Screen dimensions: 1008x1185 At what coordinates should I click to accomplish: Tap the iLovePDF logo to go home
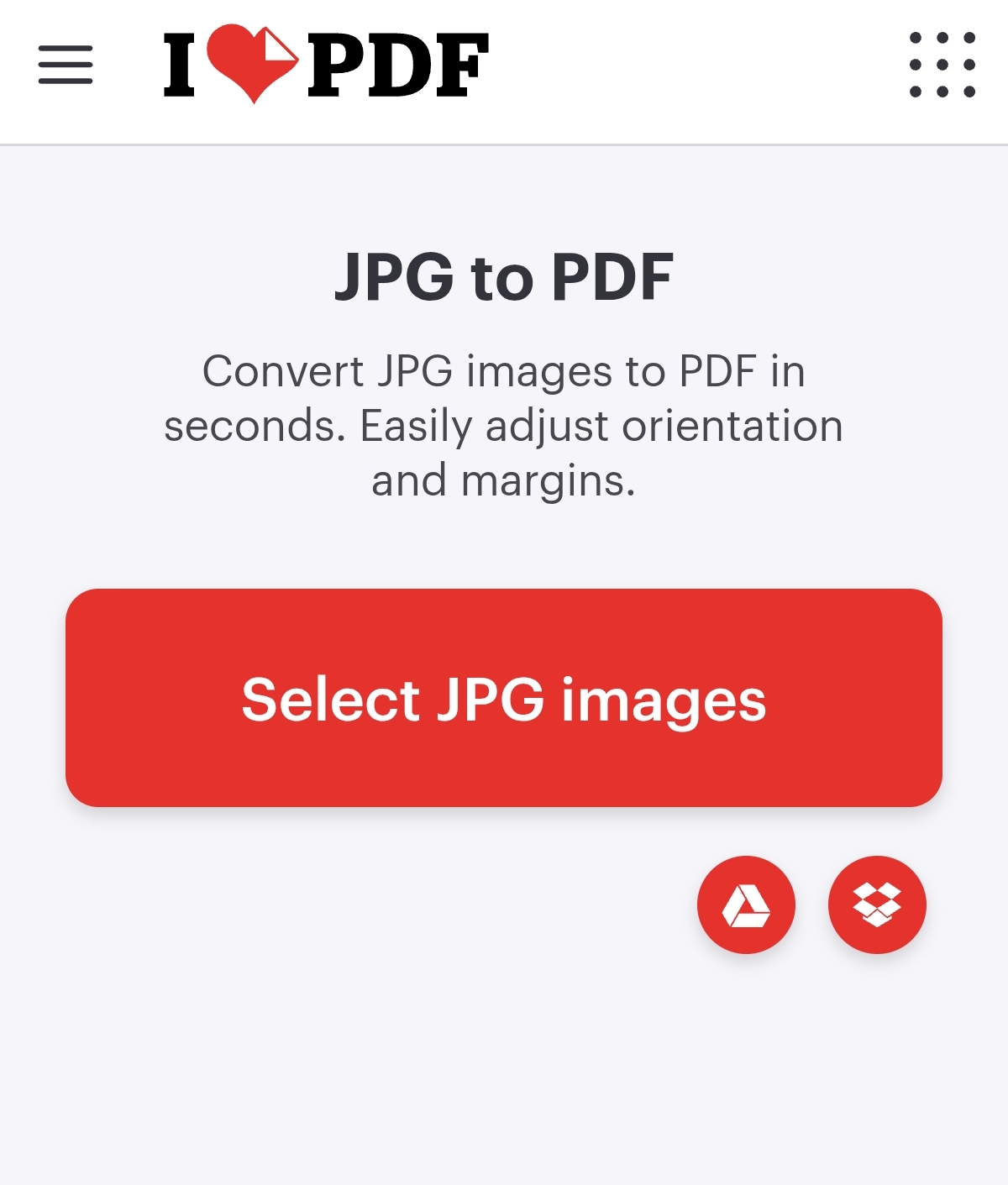[x=326, y=65]
